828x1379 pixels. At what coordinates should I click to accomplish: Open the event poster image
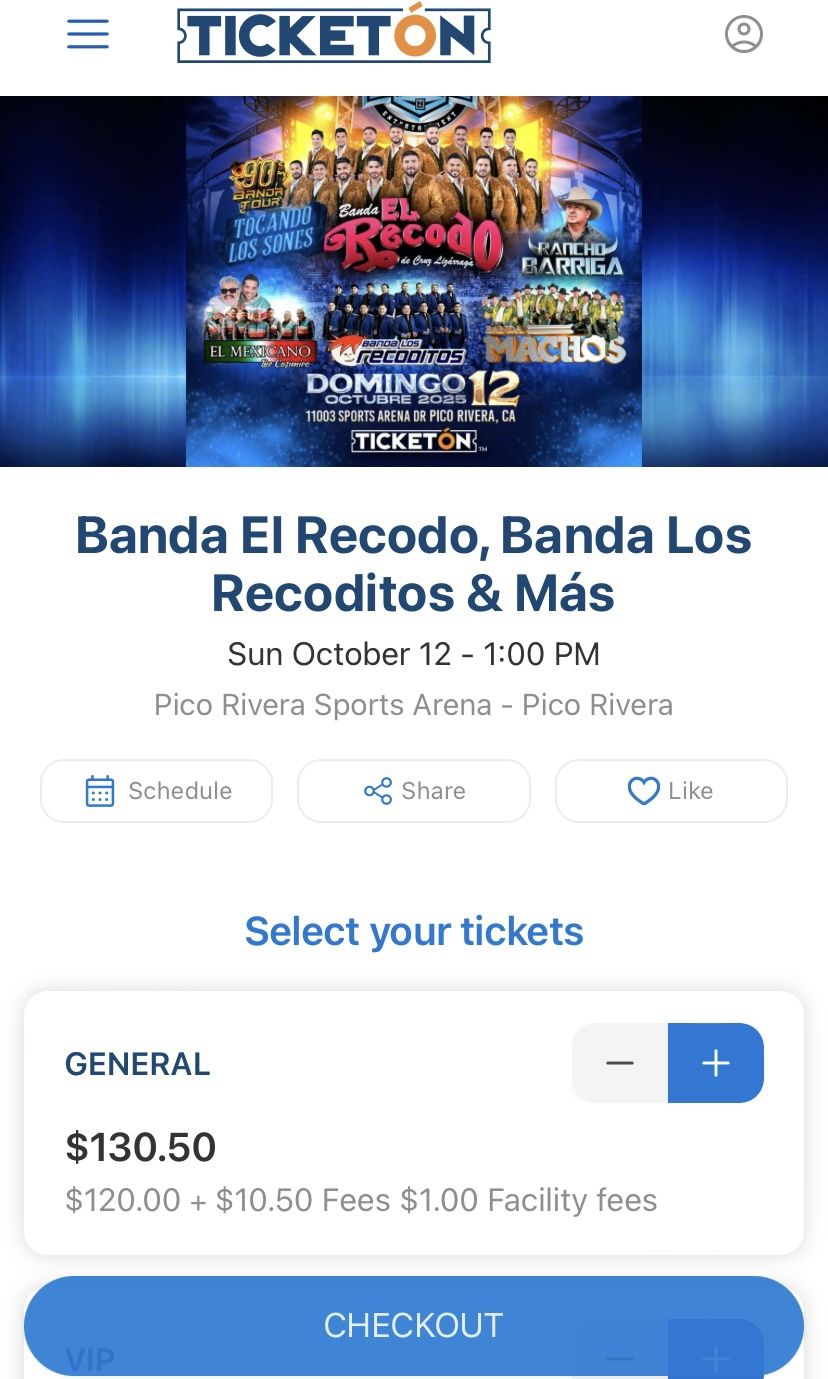(x=414, y=281)
